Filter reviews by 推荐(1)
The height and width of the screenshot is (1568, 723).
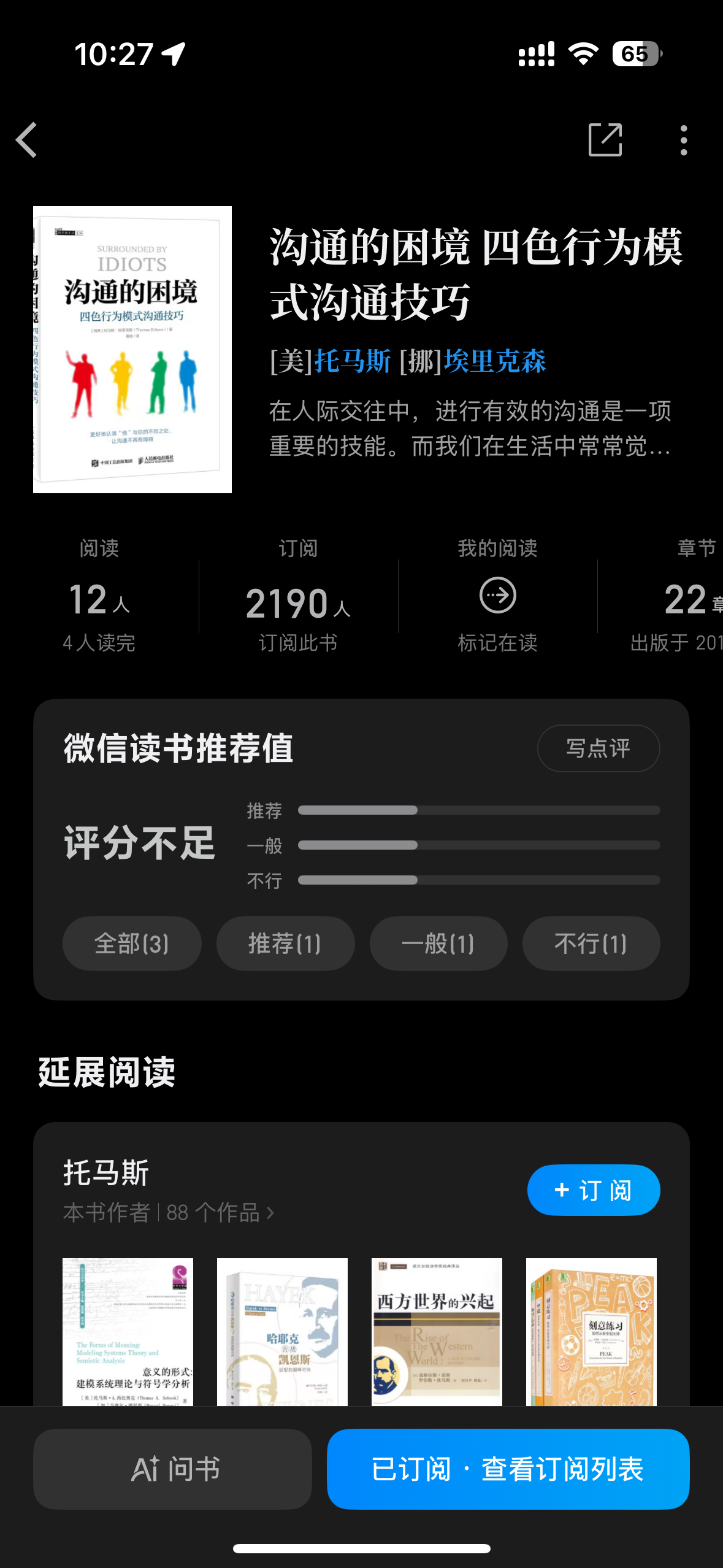pos(285,943)
